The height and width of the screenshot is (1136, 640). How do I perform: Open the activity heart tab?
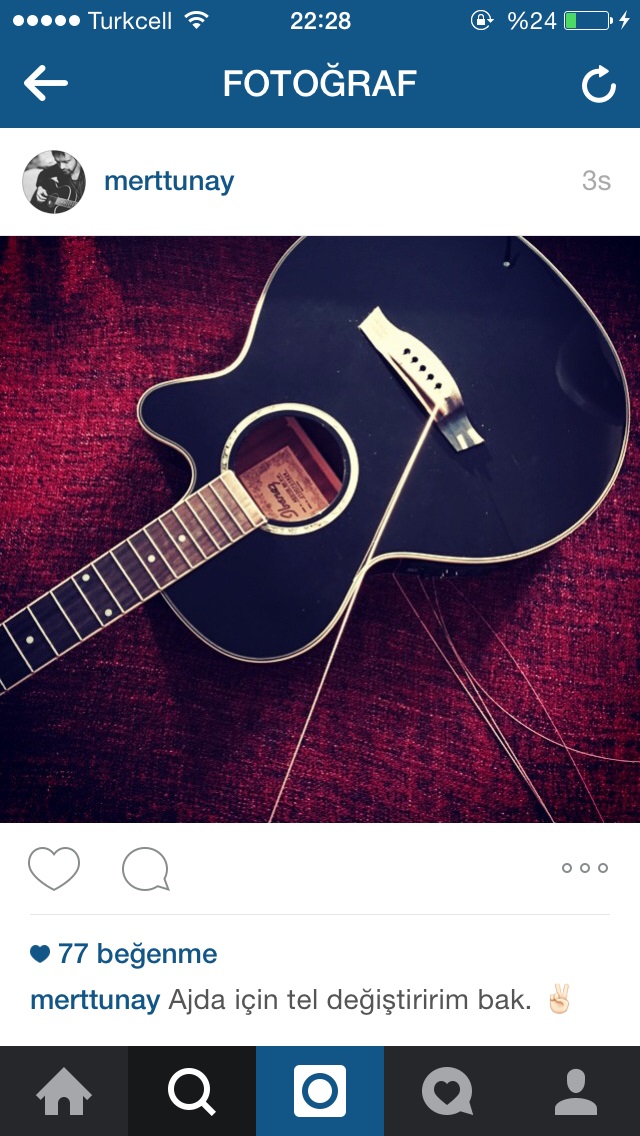tap(448, 1091)
